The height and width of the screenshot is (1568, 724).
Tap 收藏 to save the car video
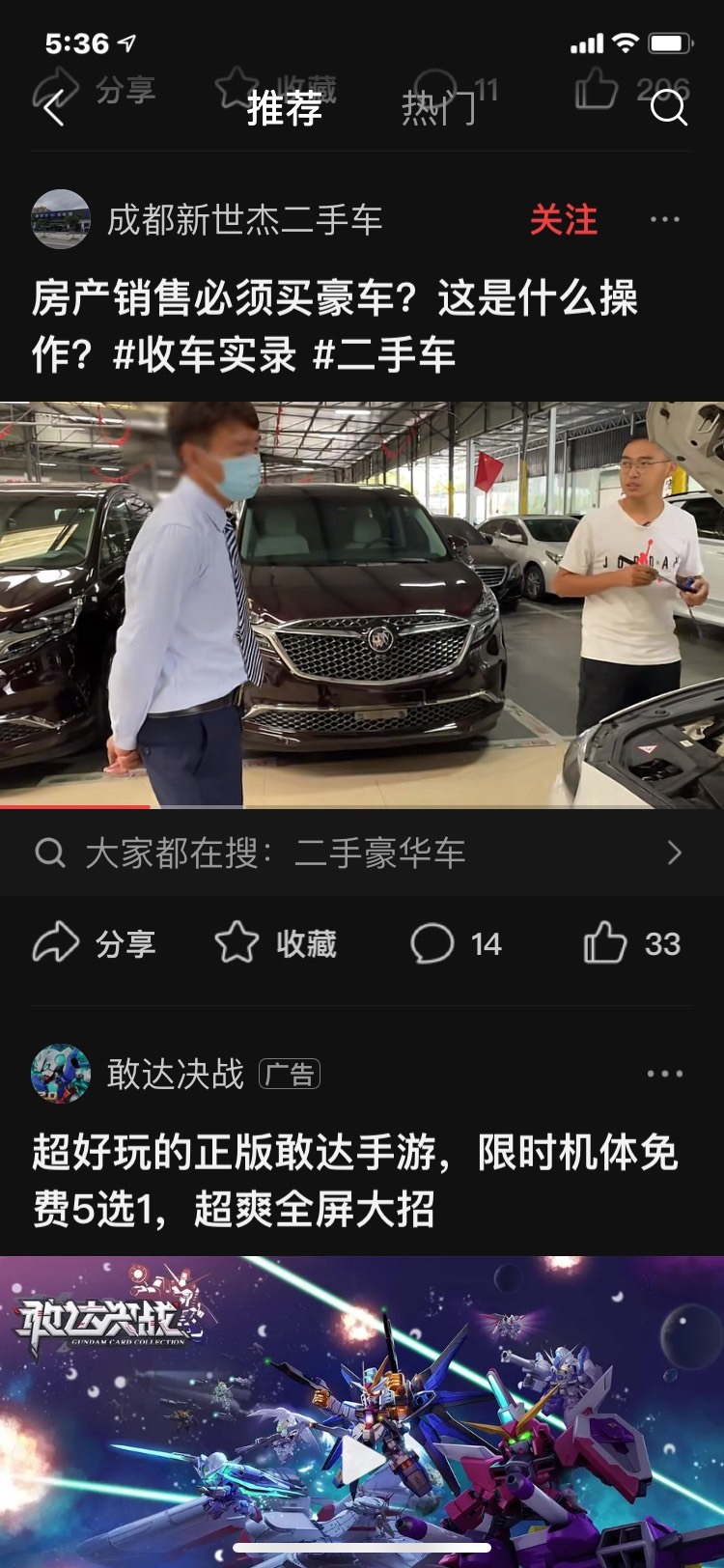pos(275,943)
